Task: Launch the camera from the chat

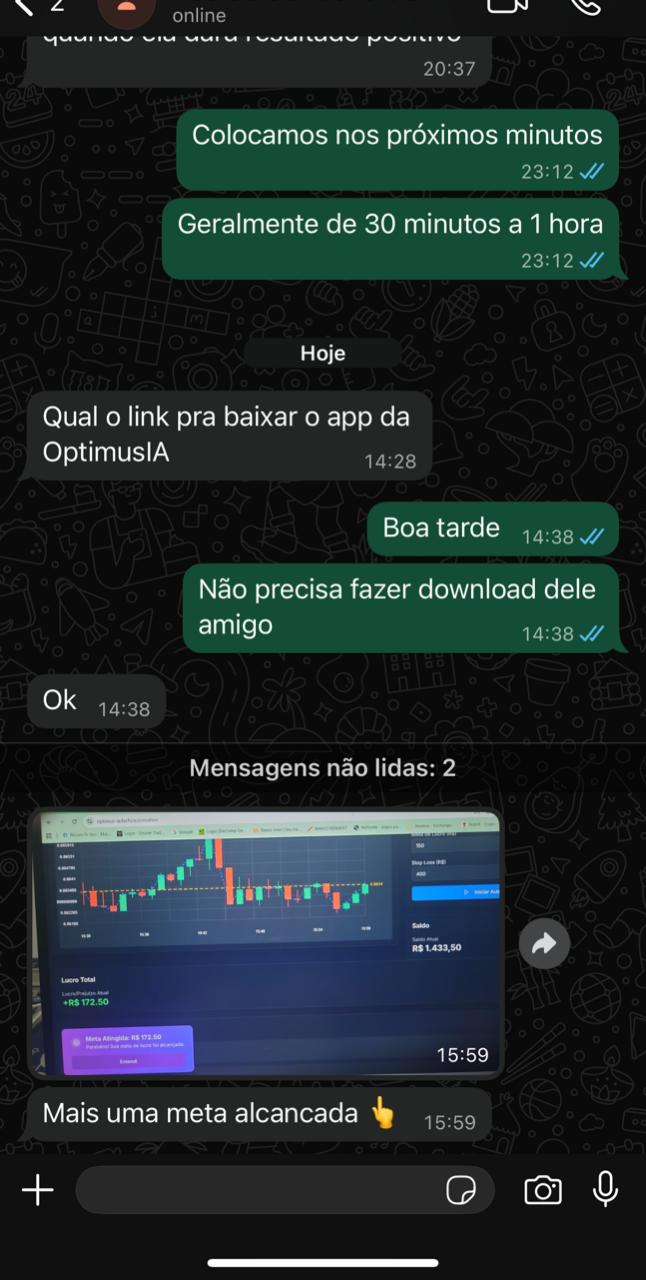Action: click(542, 1190)
